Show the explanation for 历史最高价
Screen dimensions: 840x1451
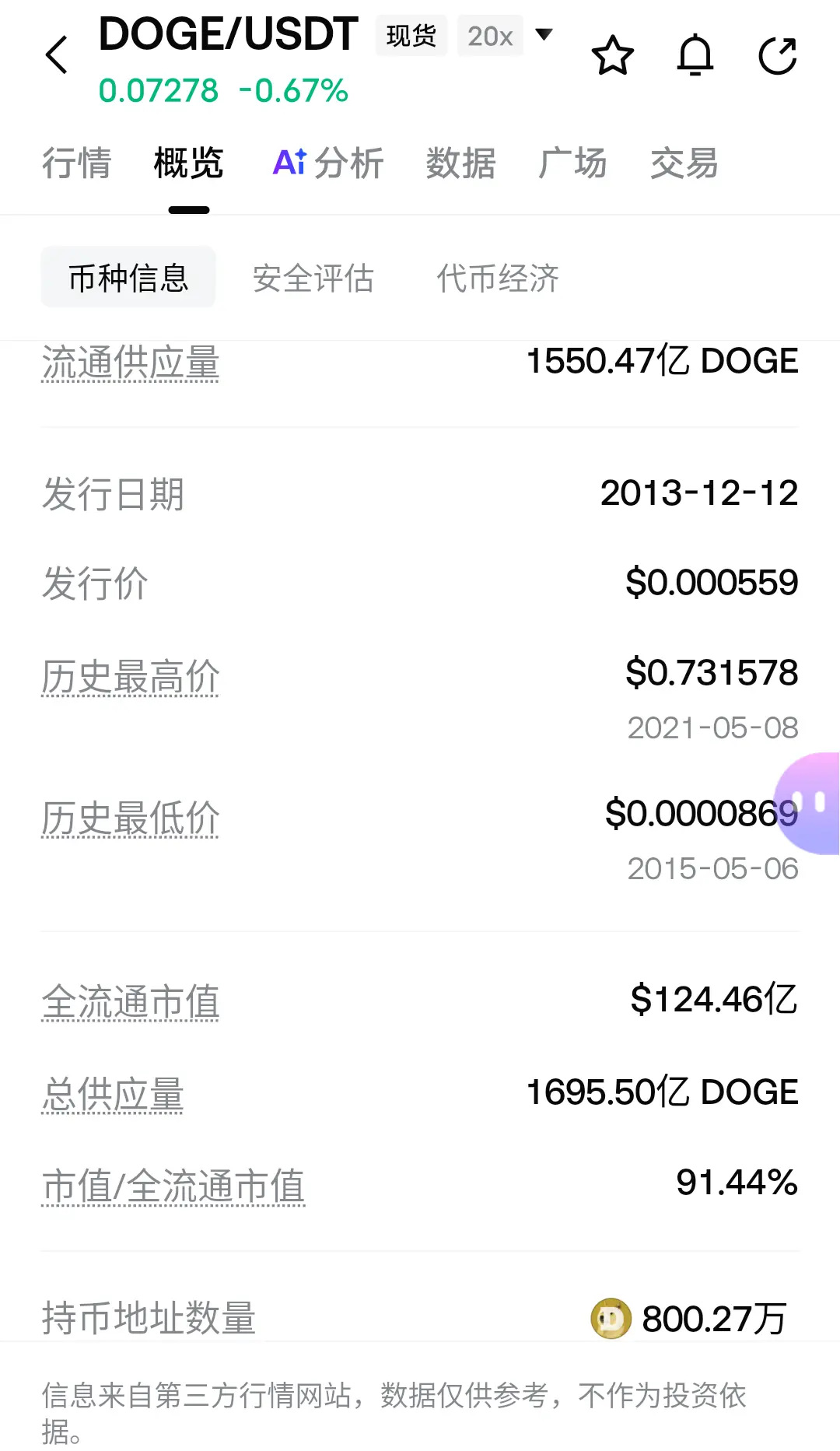(x=131, y=677)
